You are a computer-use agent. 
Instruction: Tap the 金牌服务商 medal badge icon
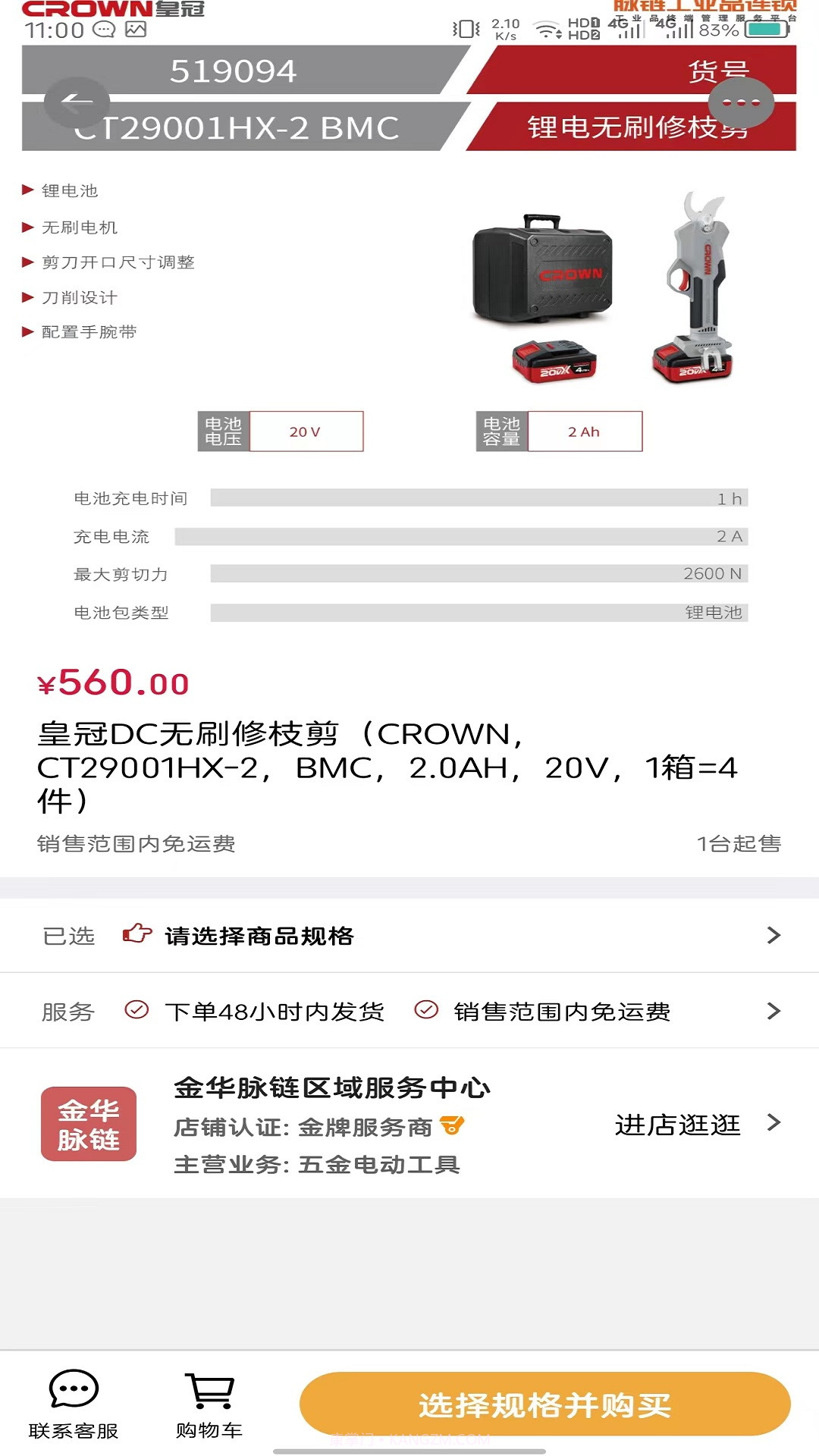[452, 1125]
